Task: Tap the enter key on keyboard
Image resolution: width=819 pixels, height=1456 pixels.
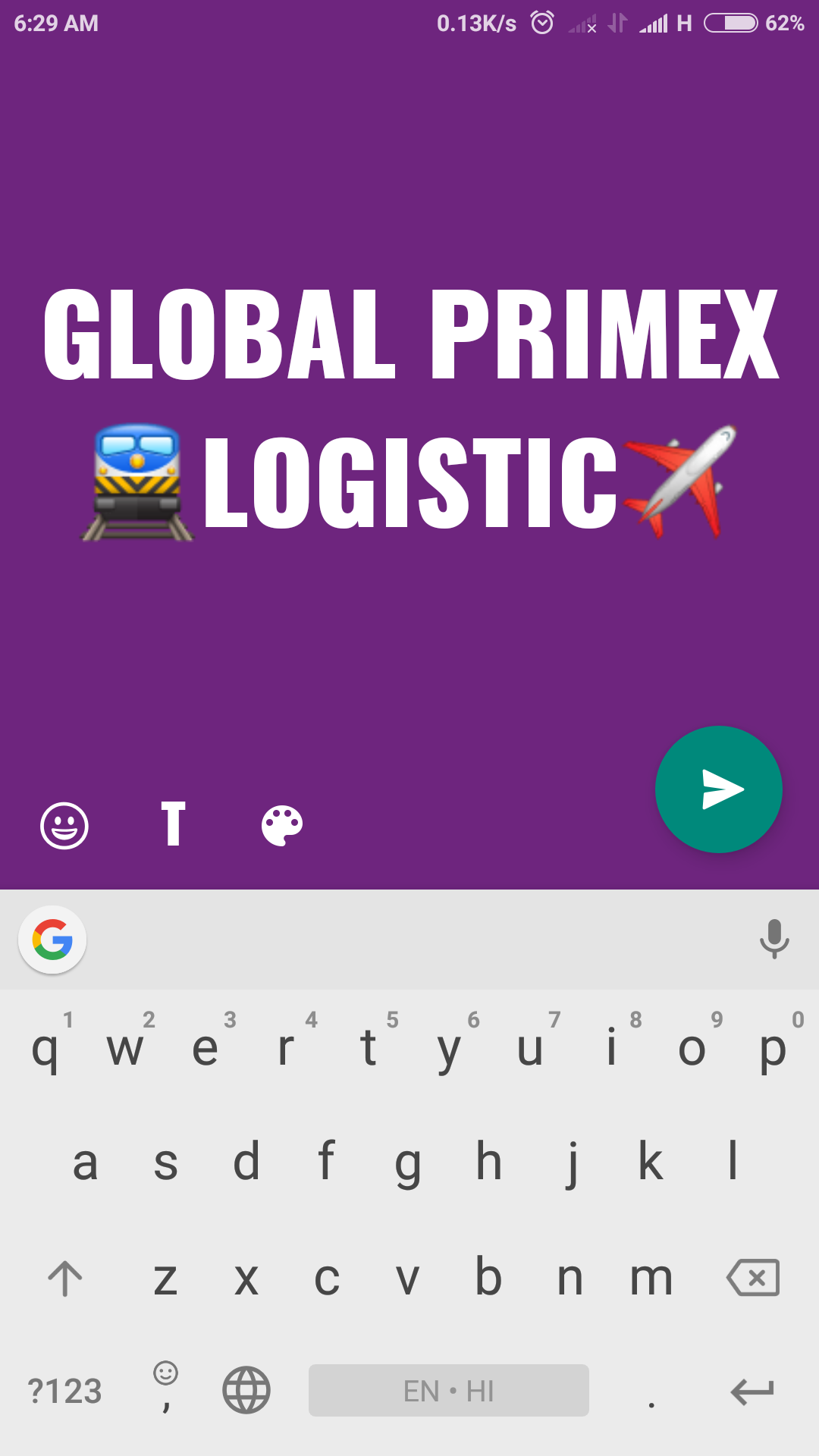Action: (x=752, y=1391)
